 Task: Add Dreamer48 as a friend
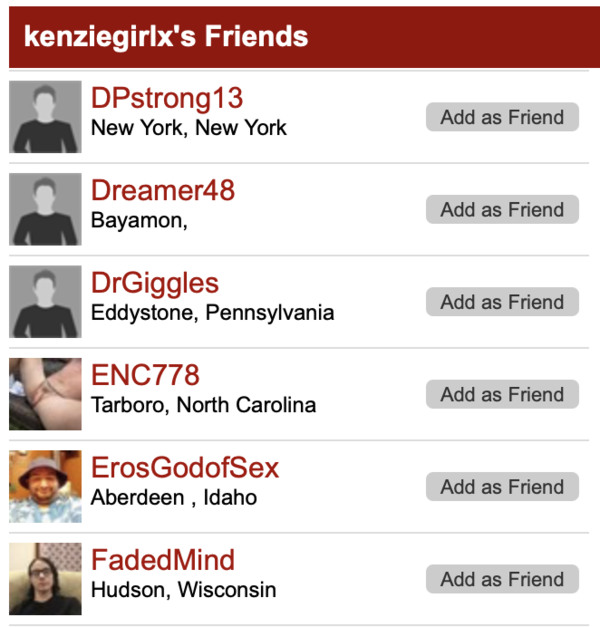point(502,210)
